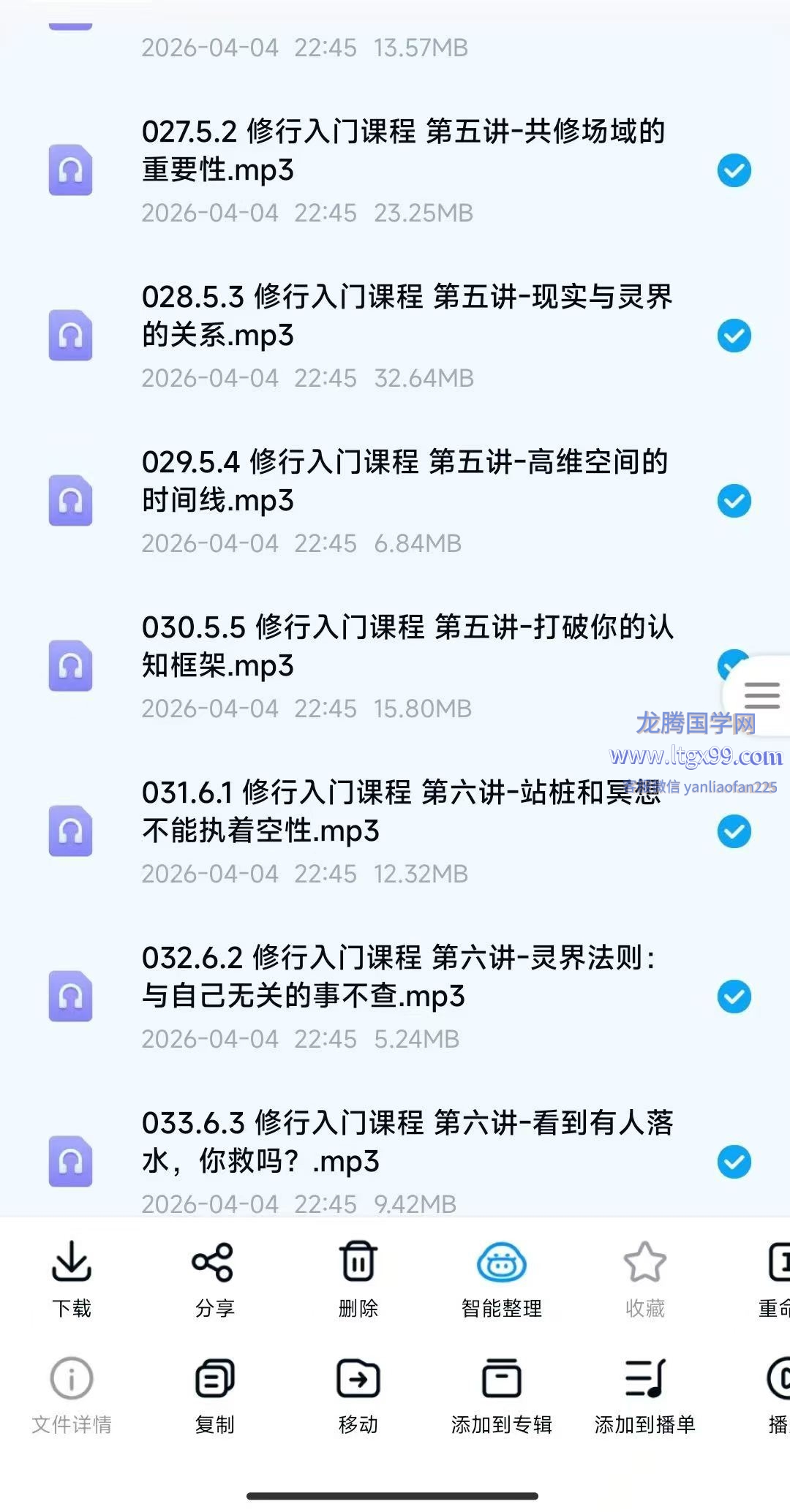
Task: Uncheck file 027.5.2 共修场域的重要性
Action: coord(734,171)
